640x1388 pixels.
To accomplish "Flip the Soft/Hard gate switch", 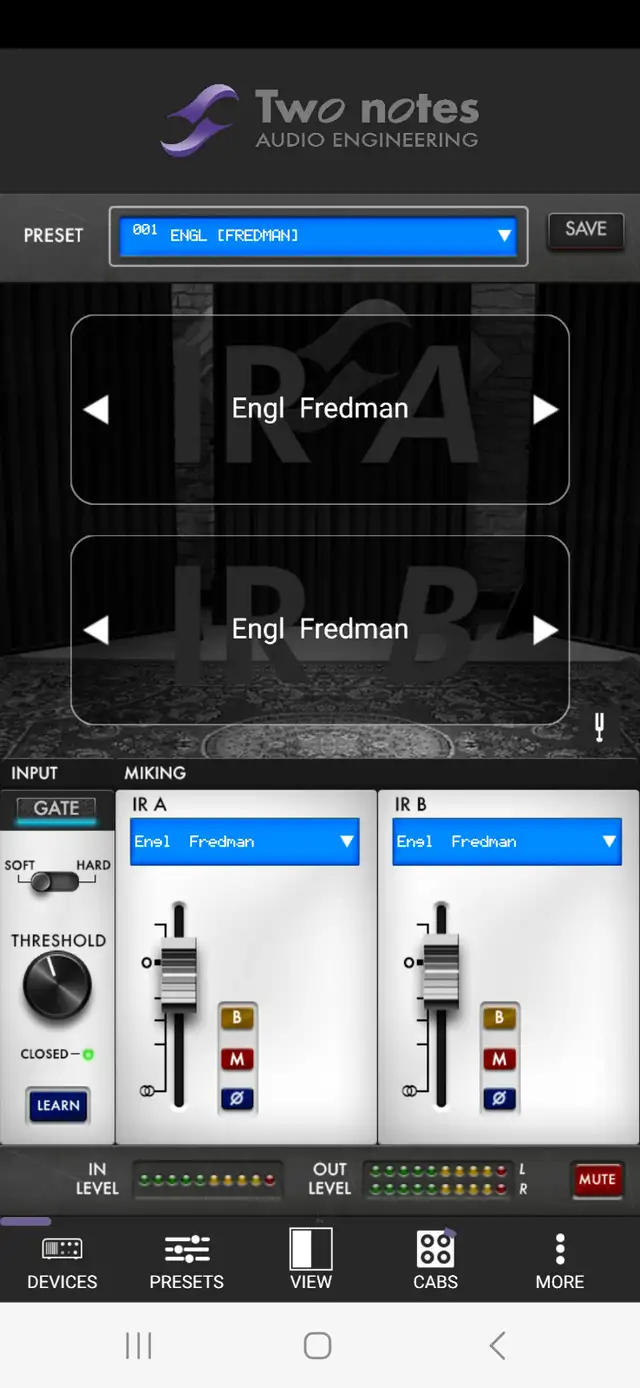I will [x=54, y=882].
